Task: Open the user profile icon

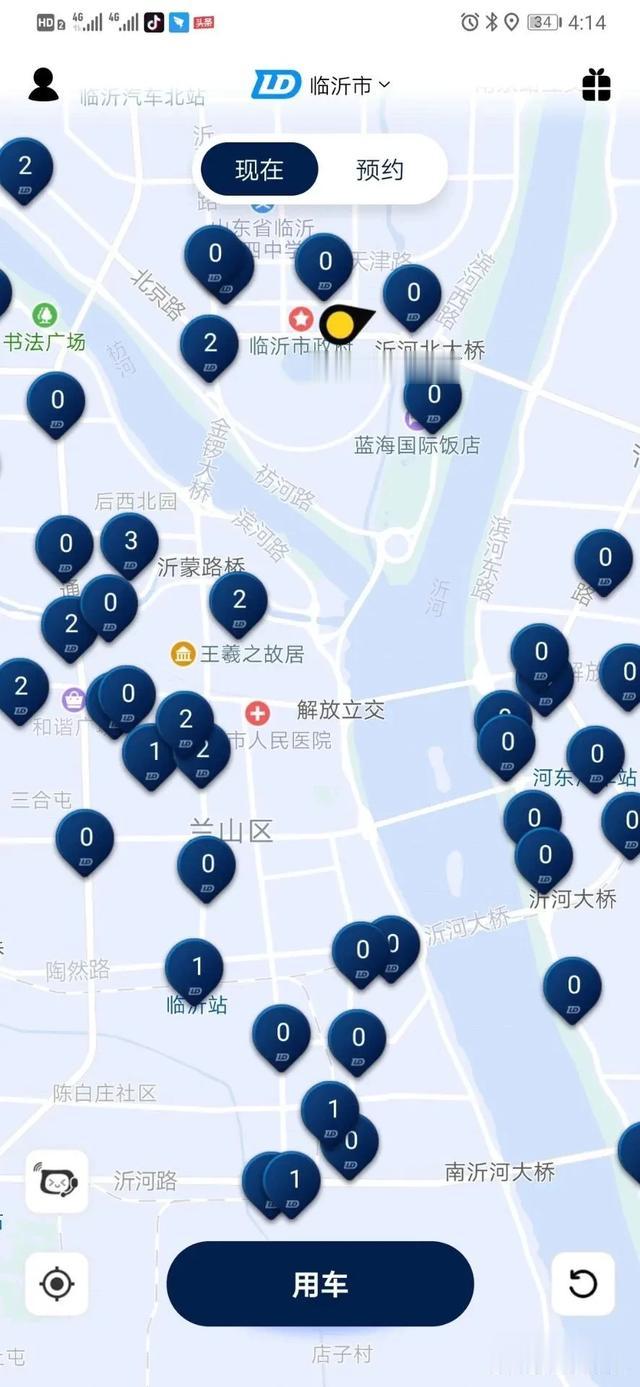Action: [x=43, y=85]
